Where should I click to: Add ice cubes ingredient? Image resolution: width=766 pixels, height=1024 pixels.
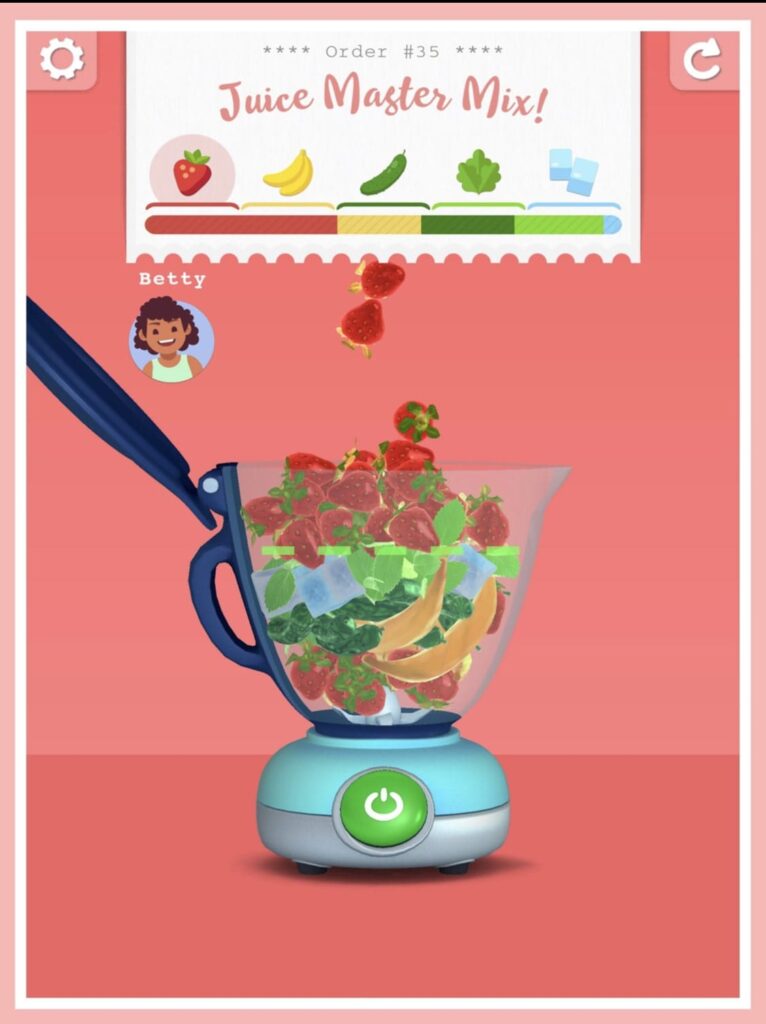[x=574, y=172]
